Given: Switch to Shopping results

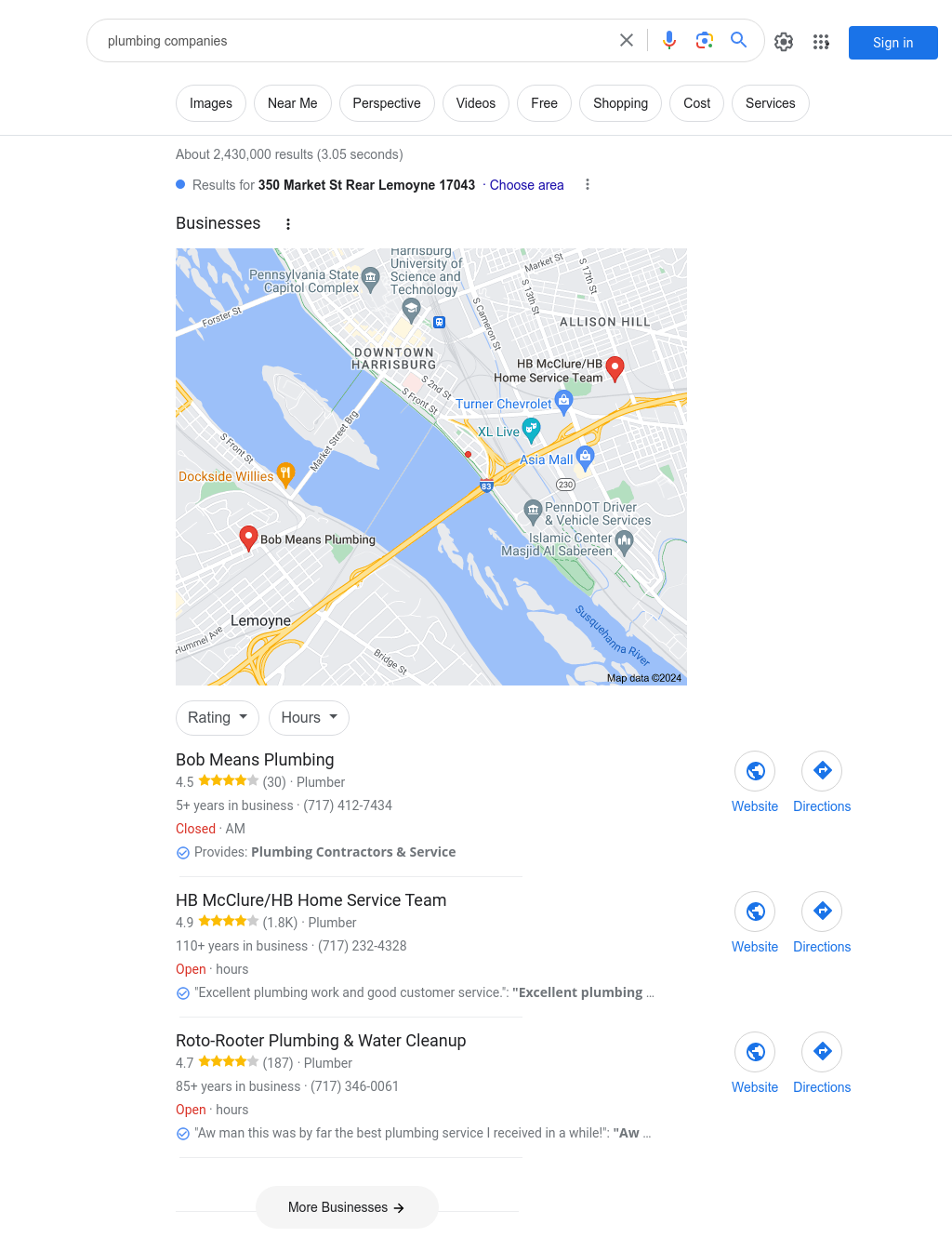Looking at the screenshot, I should pos(620,103).
